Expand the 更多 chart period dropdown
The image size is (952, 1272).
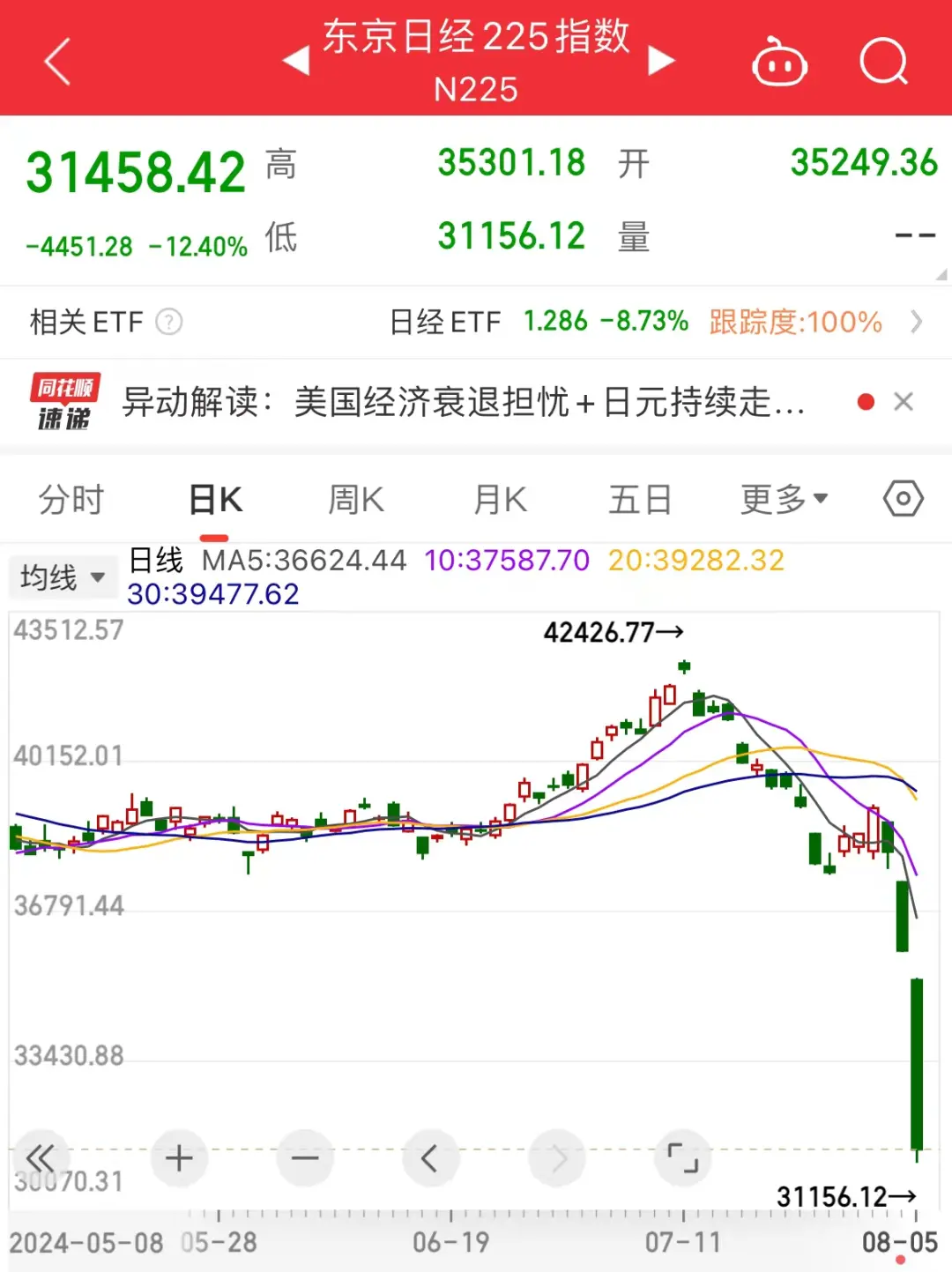tap(784, 500)
